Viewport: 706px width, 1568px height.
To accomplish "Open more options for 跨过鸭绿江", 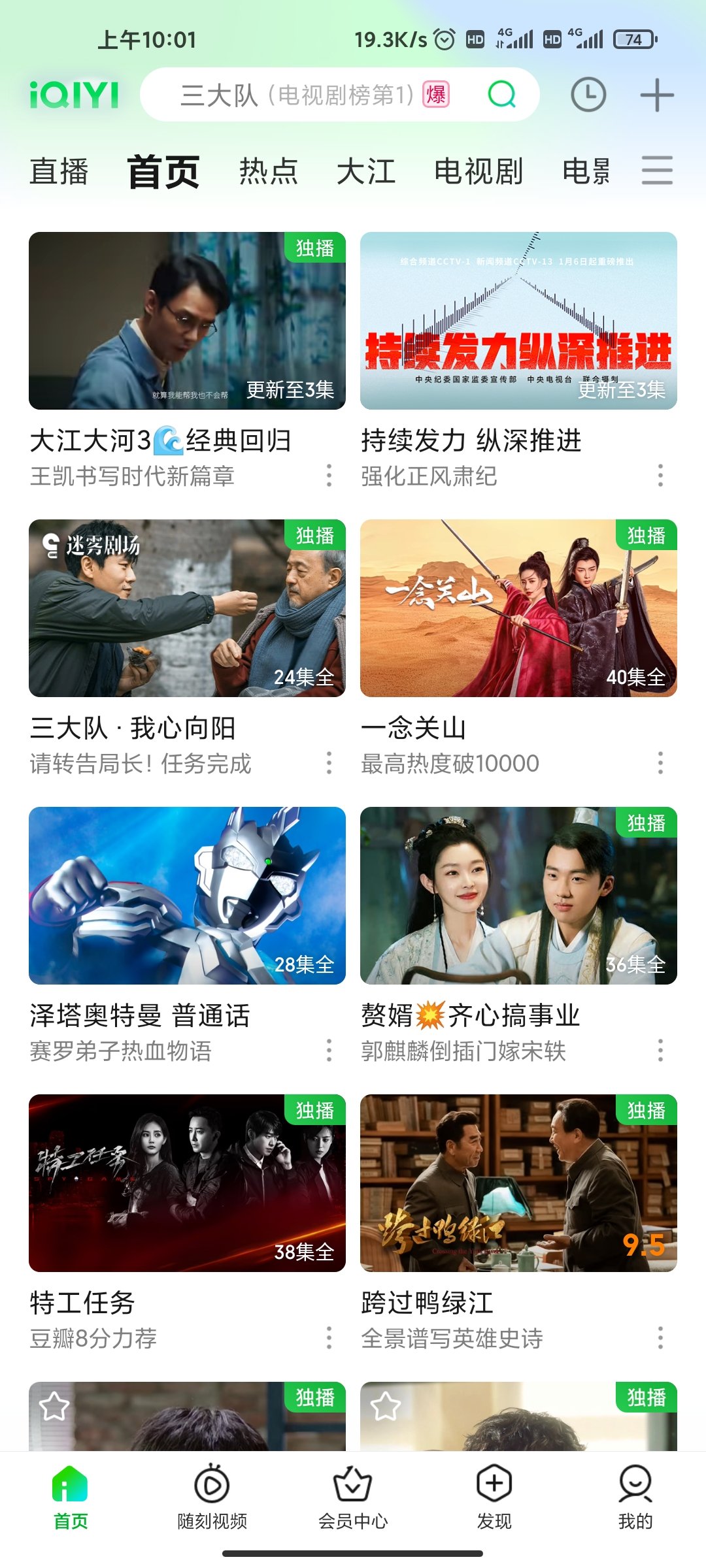I will pos(660,1337).
